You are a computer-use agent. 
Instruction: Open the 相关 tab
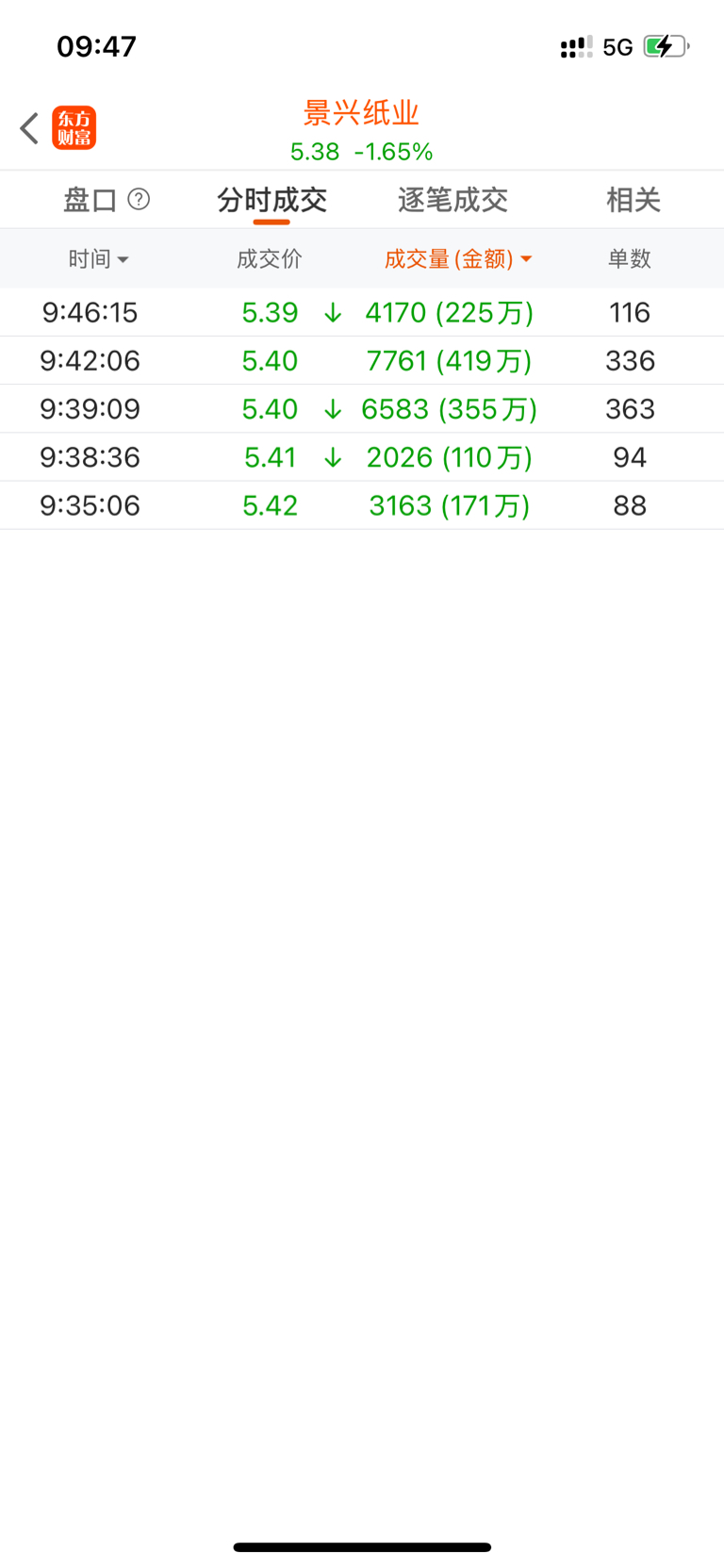coord(633,200)
